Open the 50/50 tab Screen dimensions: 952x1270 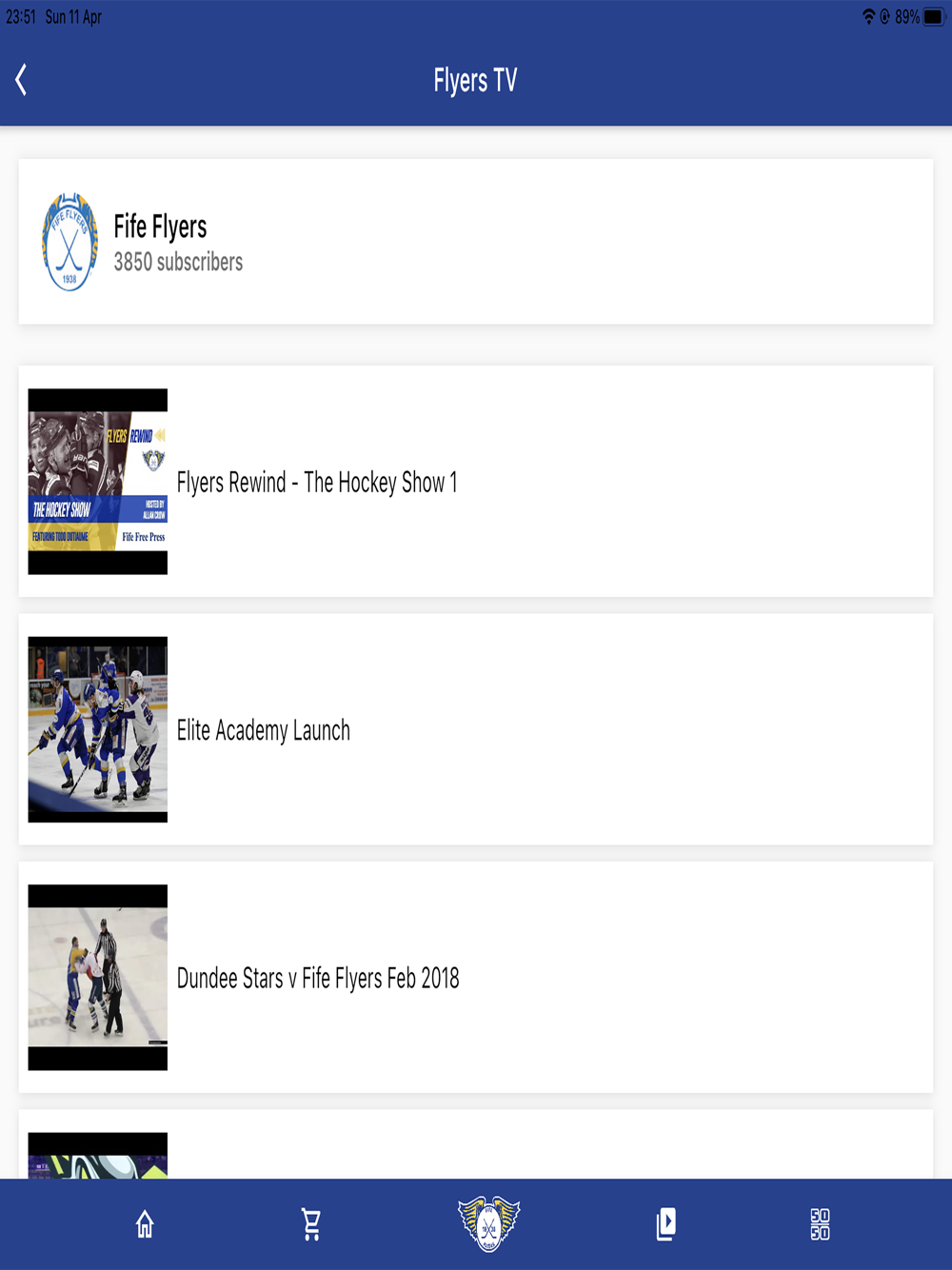pyautogui.click(x=820, y=1223)
